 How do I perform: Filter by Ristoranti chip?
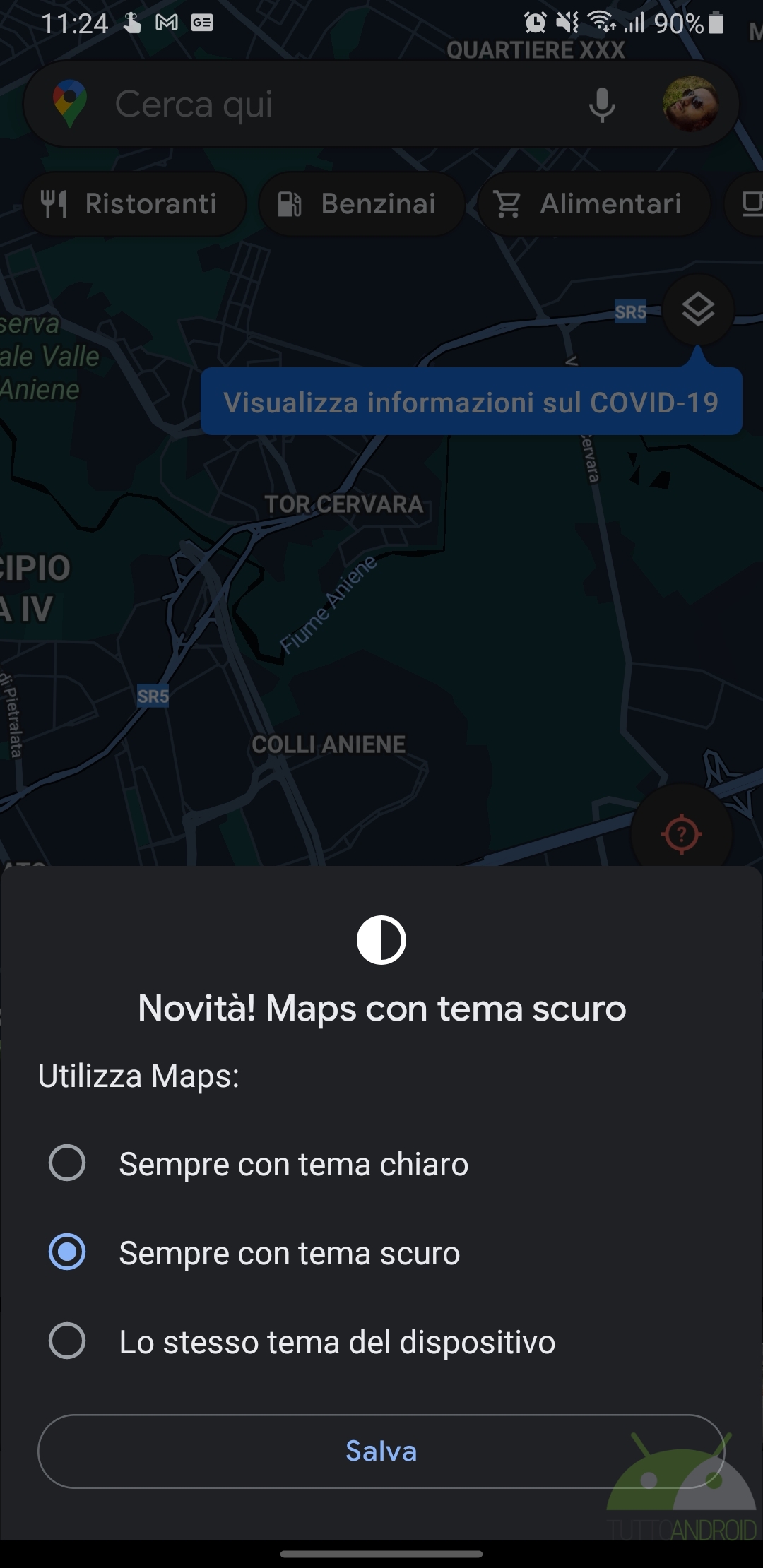point(134,204)
